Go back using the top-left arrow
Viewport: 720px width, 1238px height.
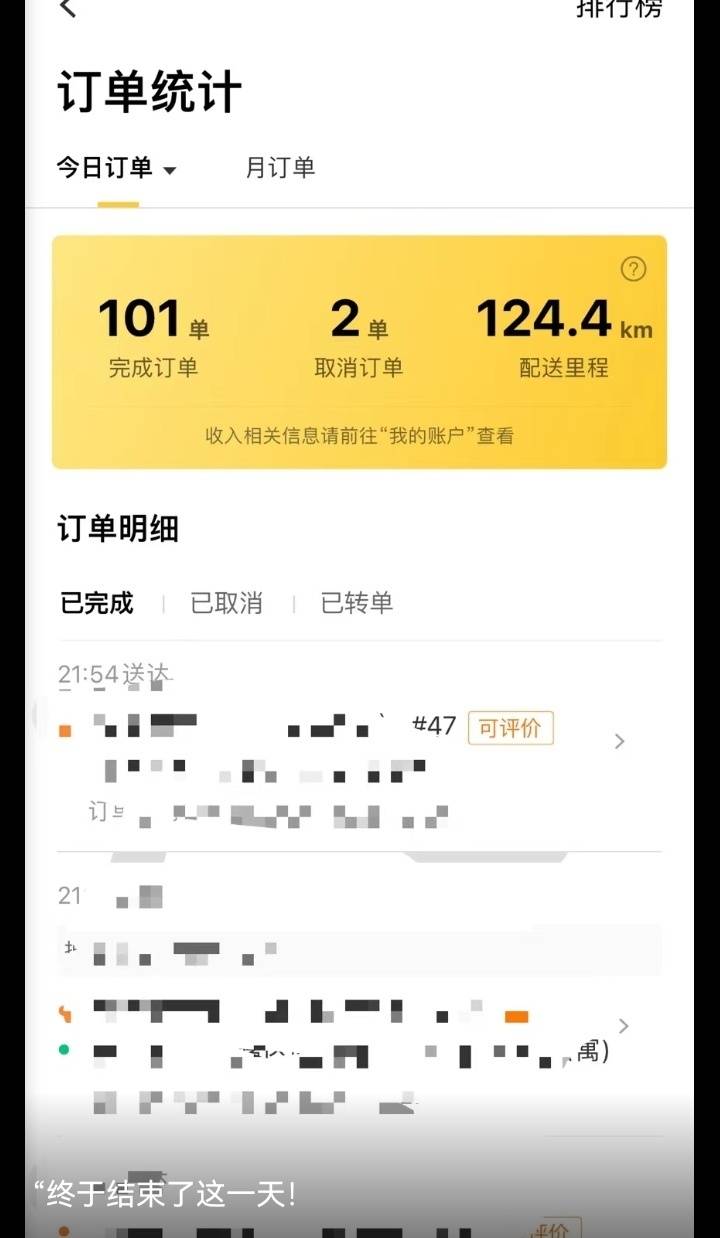(x=67, y=8)
